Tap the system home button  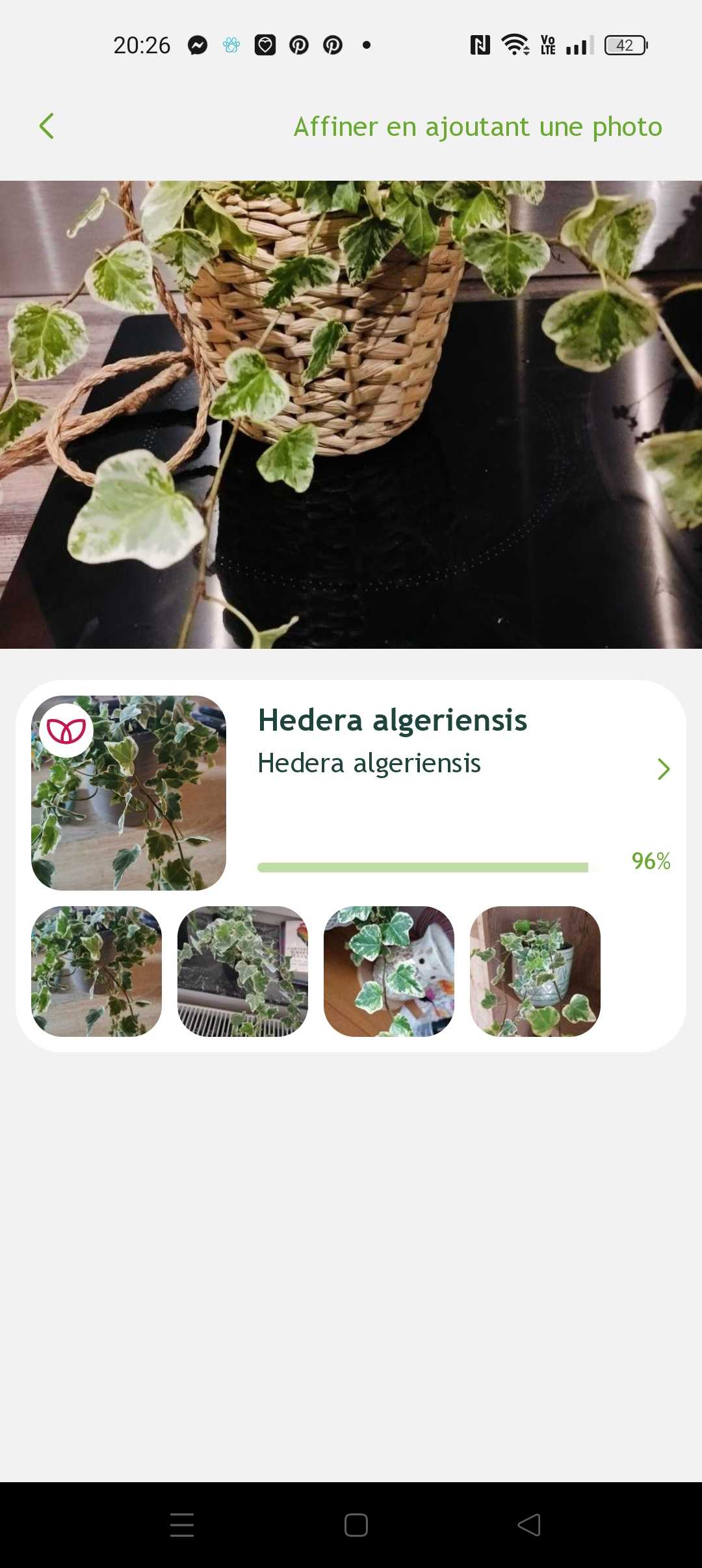tap(356, 1524)
